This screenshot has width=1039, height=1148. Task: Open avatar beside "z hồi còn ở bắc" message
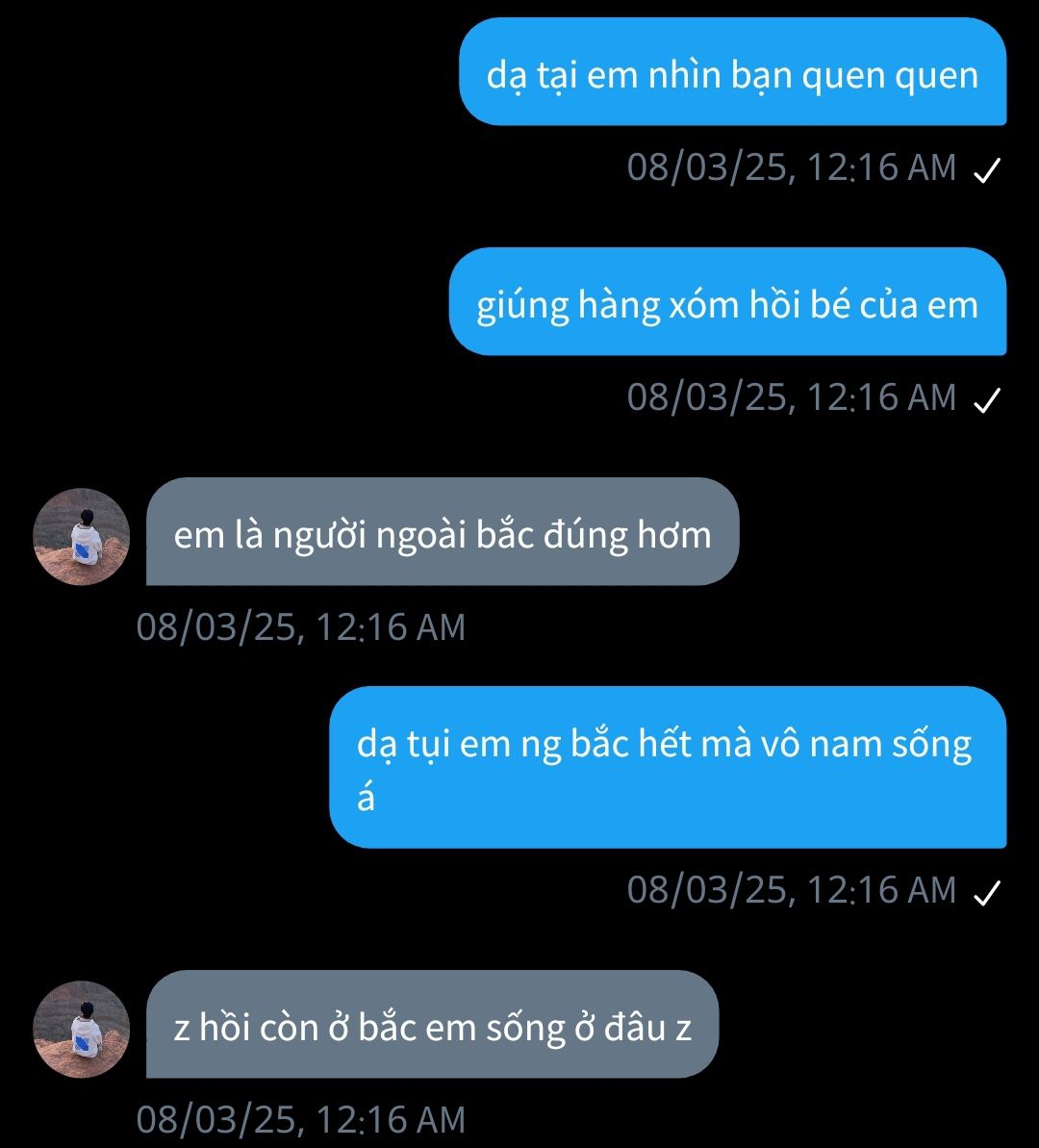tap(82, 1029)
